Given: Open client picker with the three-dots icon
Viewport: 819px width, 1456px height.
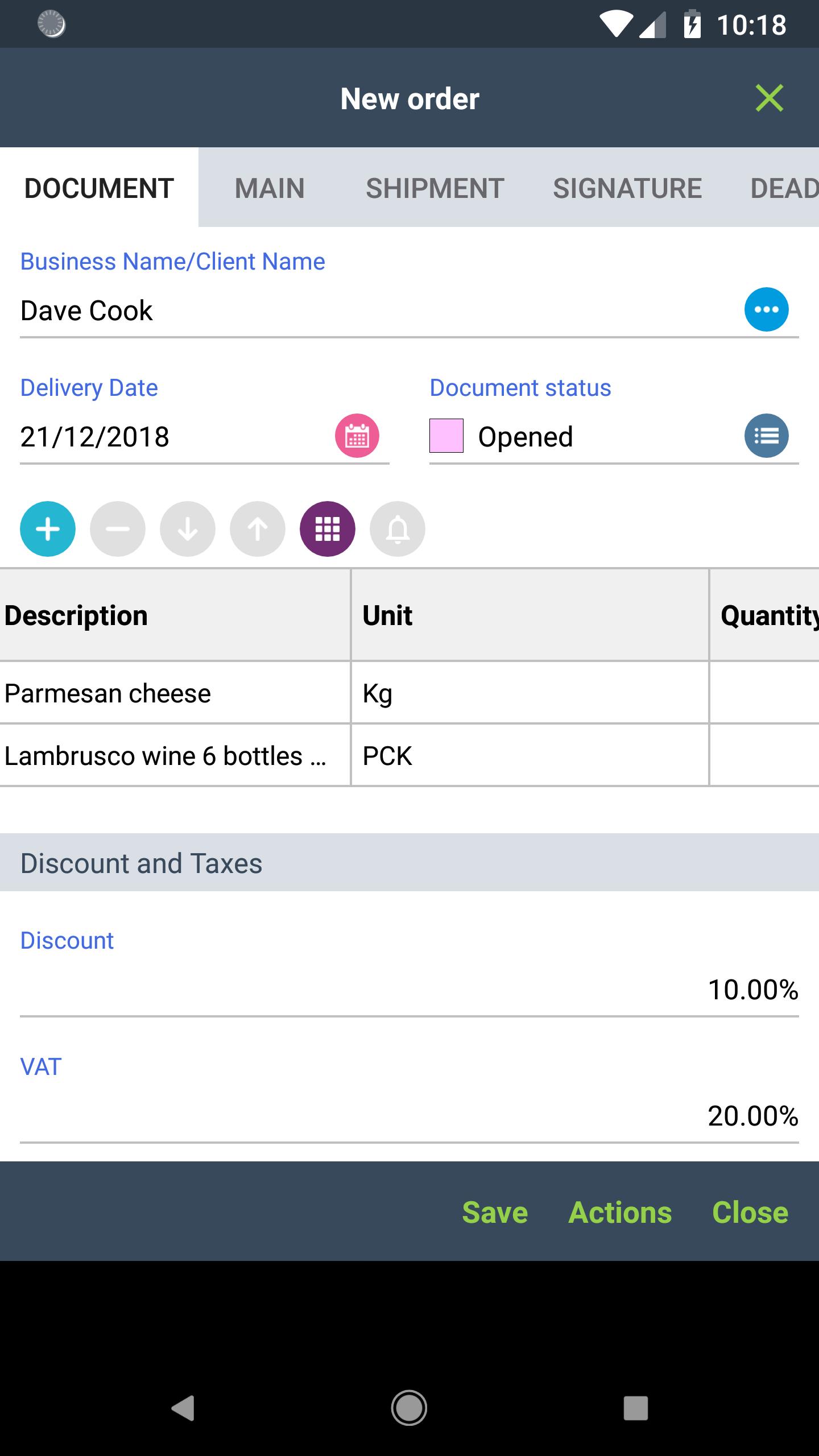Looking at the screenshot, I should pyautogui.click(x=766, y=310).
